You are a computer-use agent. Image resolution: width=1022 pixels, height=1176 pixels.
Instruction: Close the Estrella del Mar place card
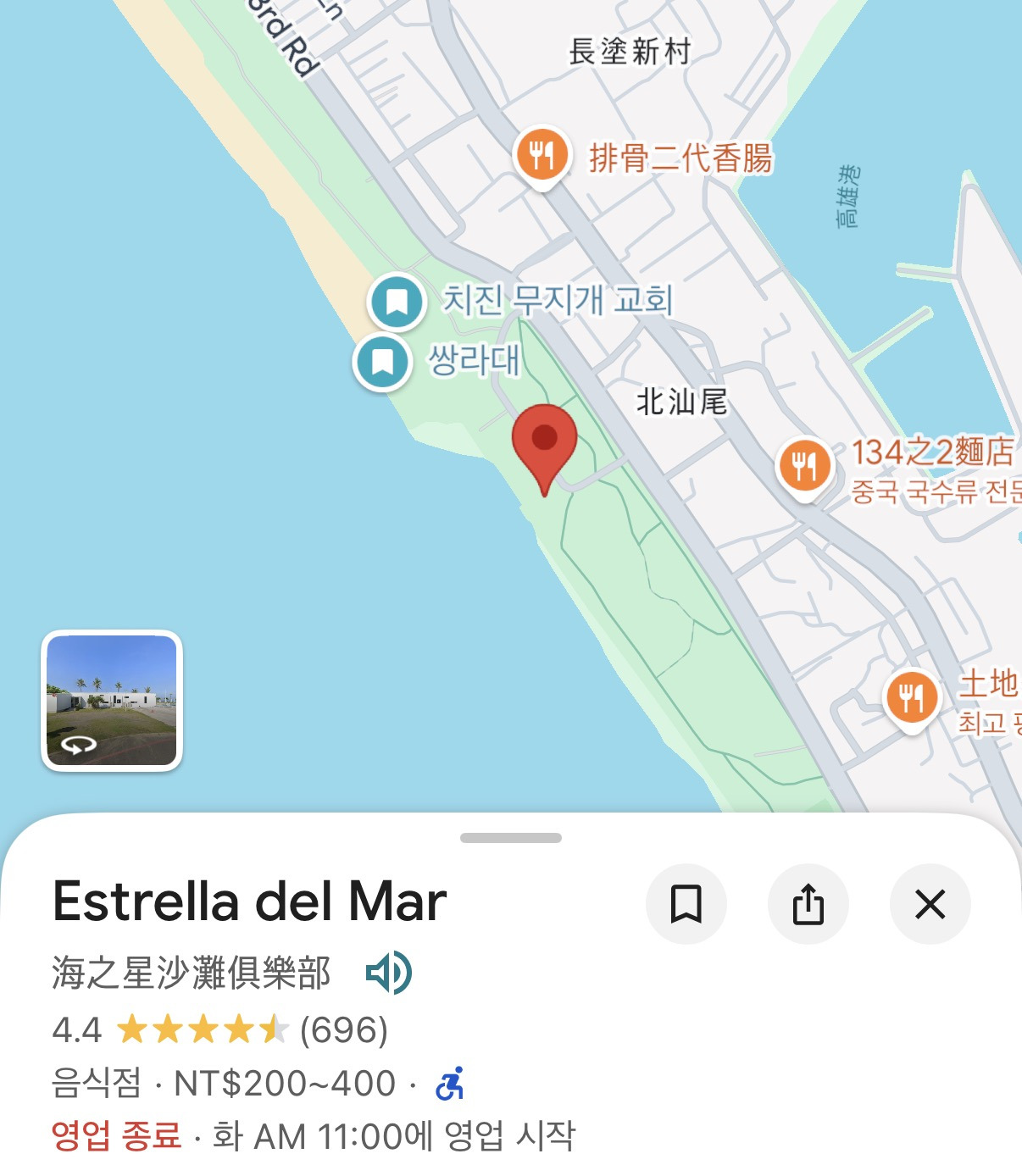[x=930, y=904]
